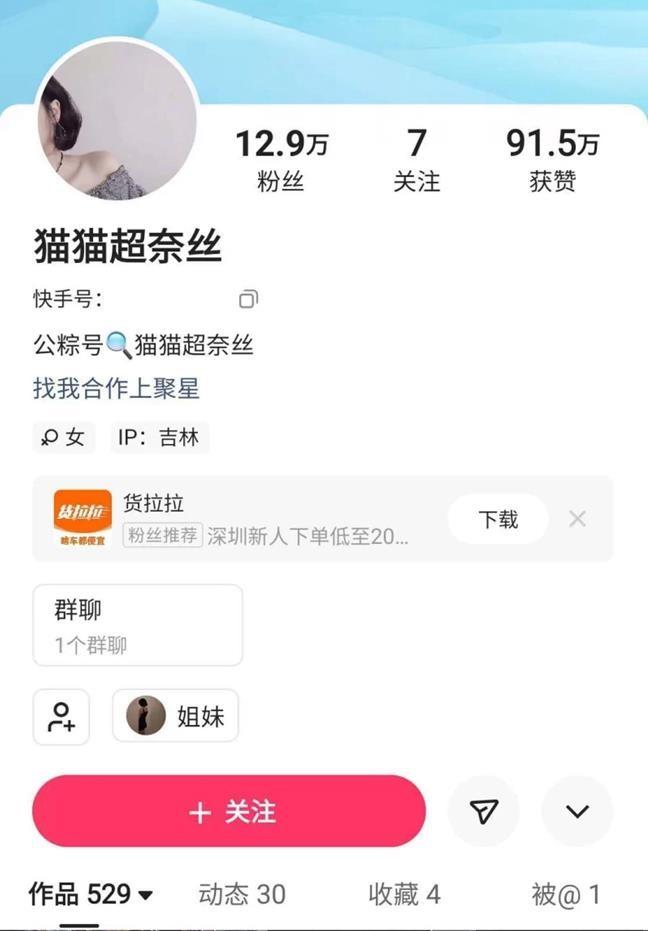Expand more options with the chevron
Viewport: 648px width, 931px height.
577,811
